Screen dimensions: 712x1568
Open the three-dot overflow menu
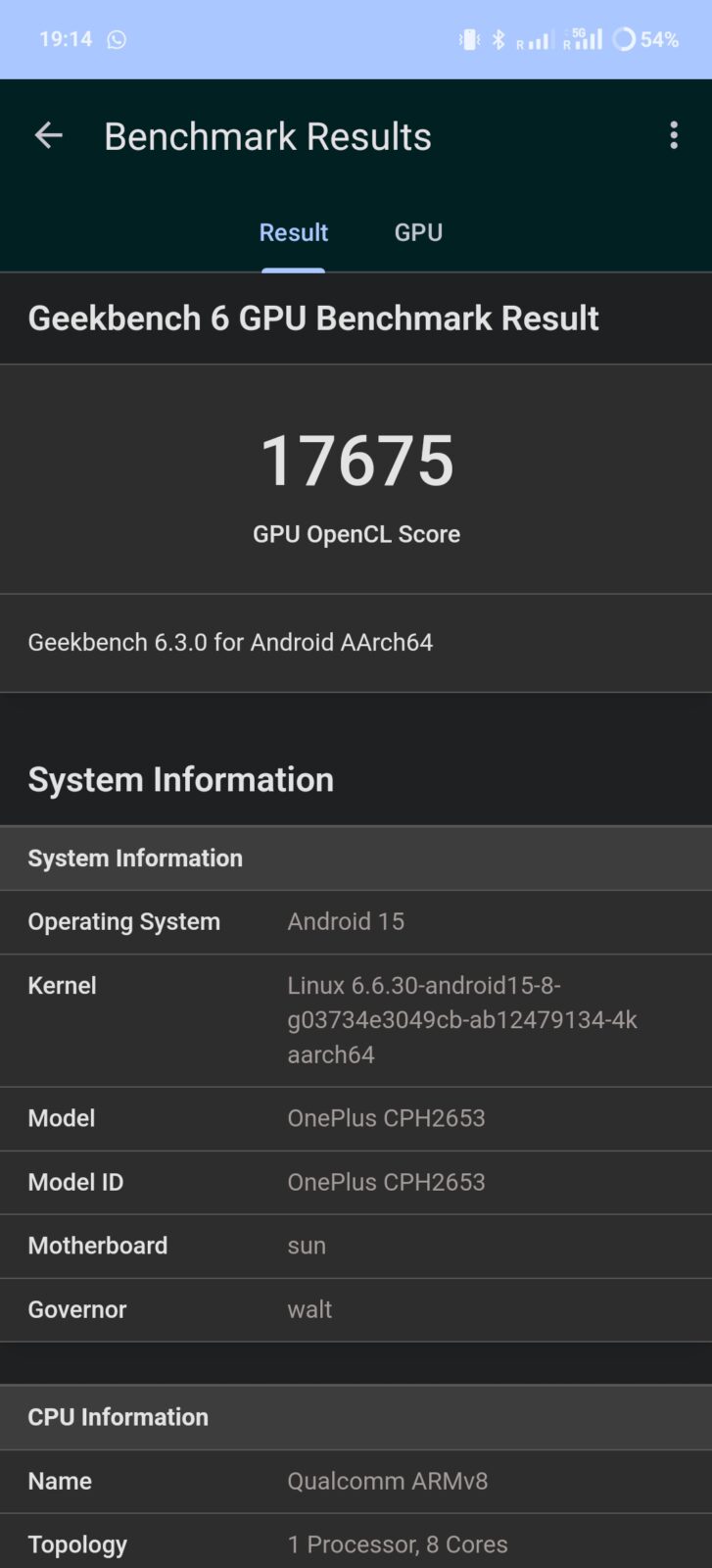point(674,135)
